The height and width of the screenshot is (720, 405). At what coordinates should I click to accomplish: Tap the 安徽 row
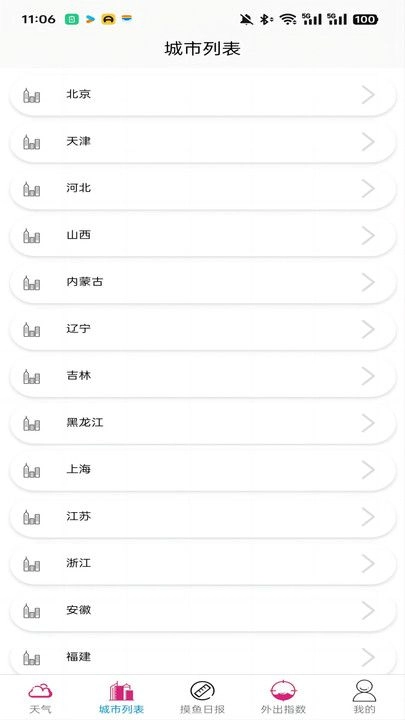[x=202, y=611]
